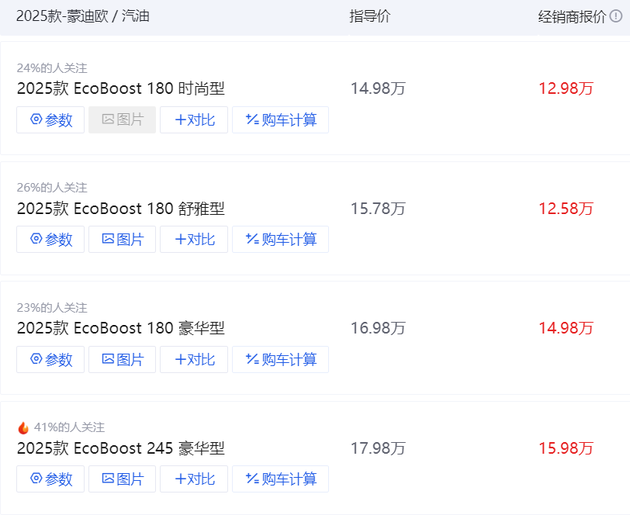
Task: Tap 购车计算 for EcoBoost 245 豪华型
Action: [x=281, y=479]
